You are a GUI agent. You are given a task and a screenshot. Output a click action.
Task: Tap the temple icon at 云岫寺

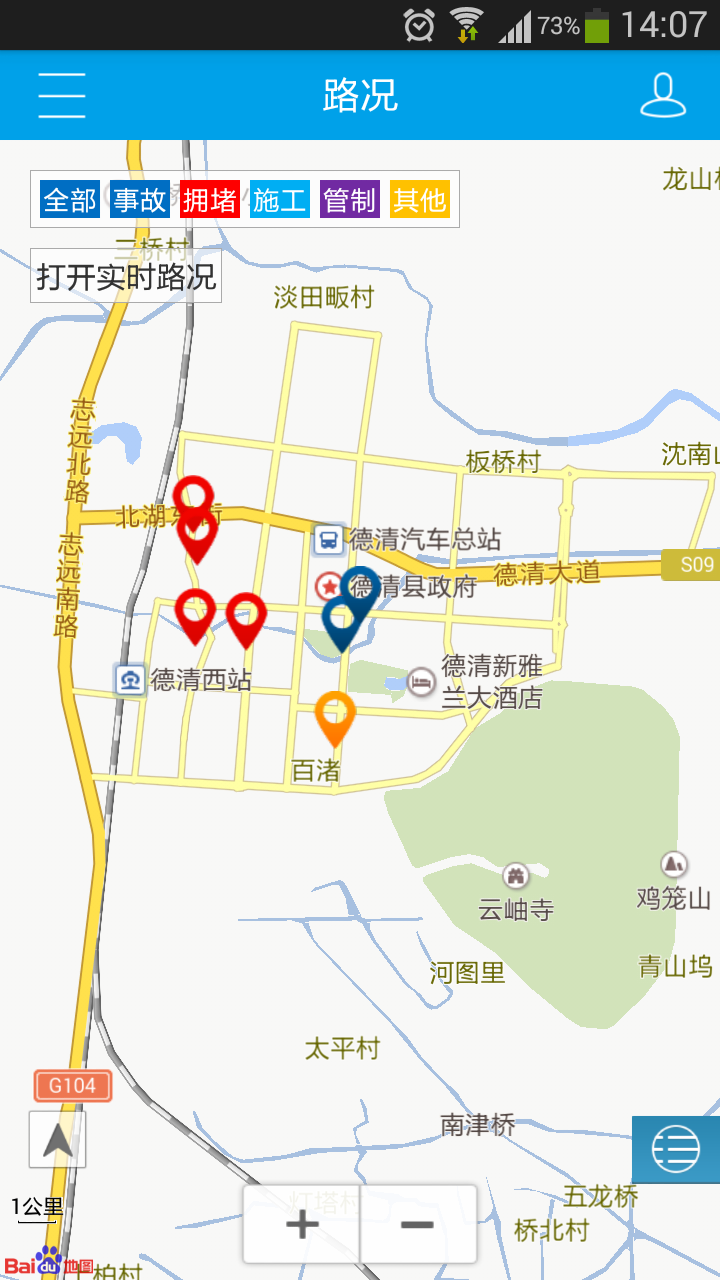[x=516, y=874]
